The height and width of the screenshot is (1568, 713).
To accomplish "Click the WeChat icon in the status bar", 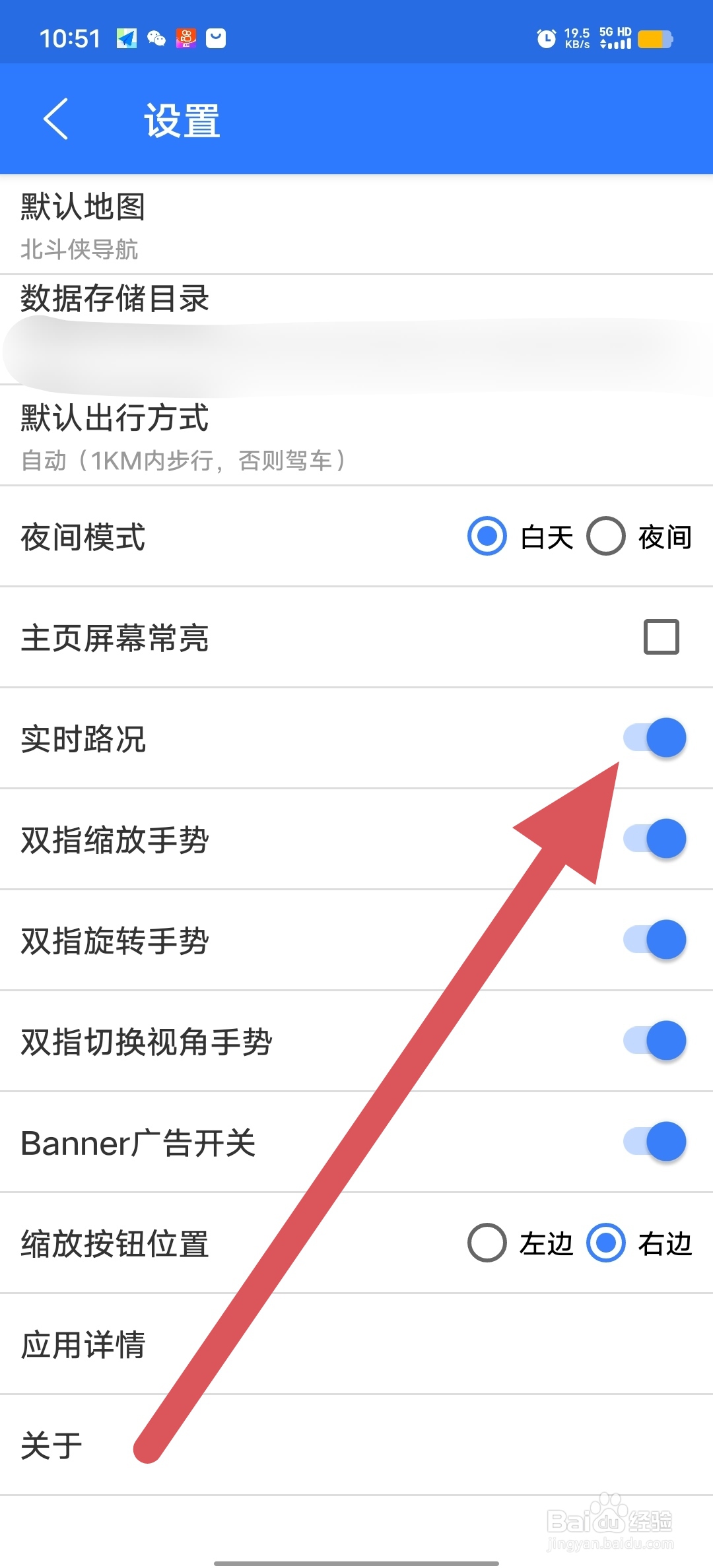I will point(156,39).
